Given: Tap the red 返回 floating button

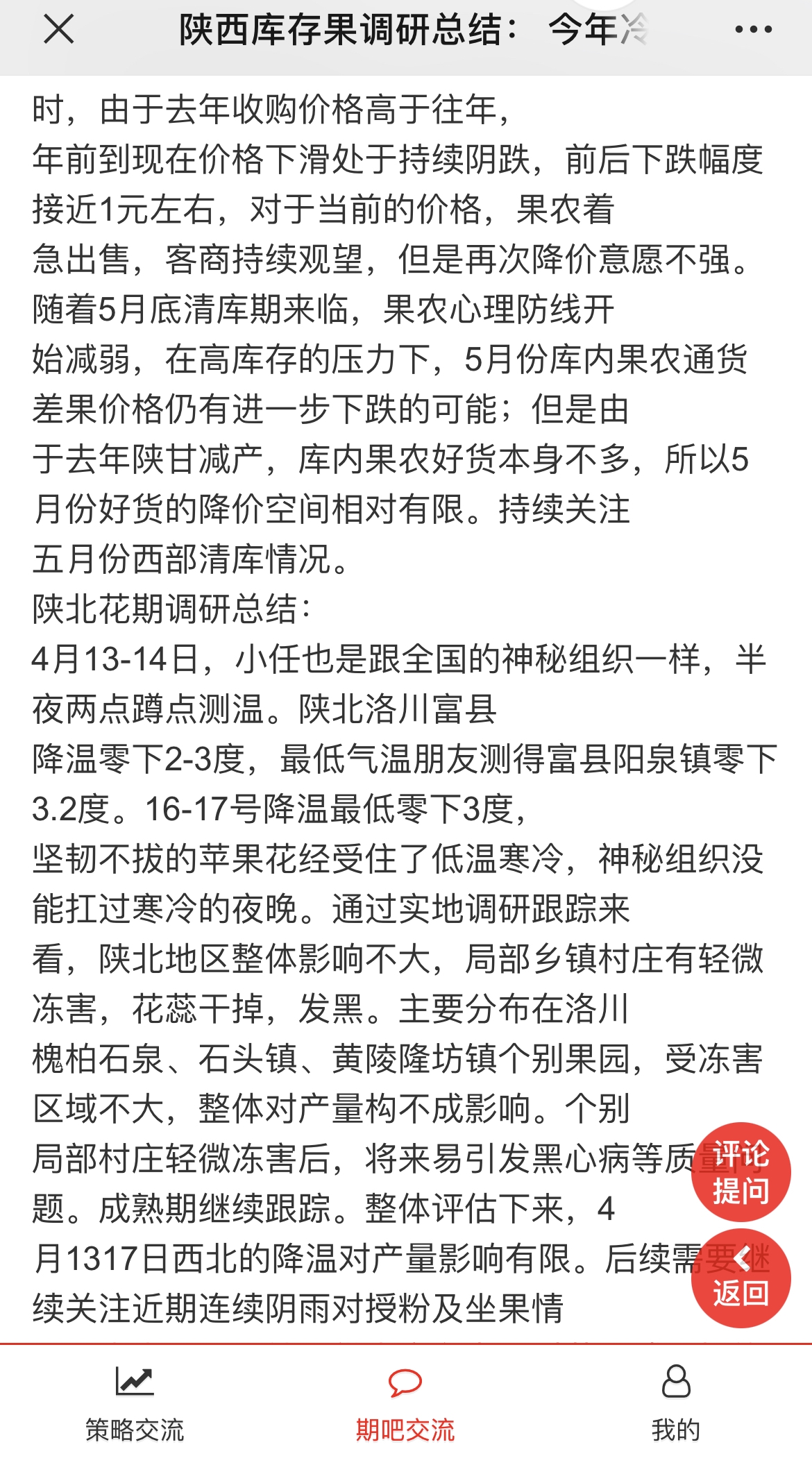Looking at the screenshot, I should point(741,1278).
